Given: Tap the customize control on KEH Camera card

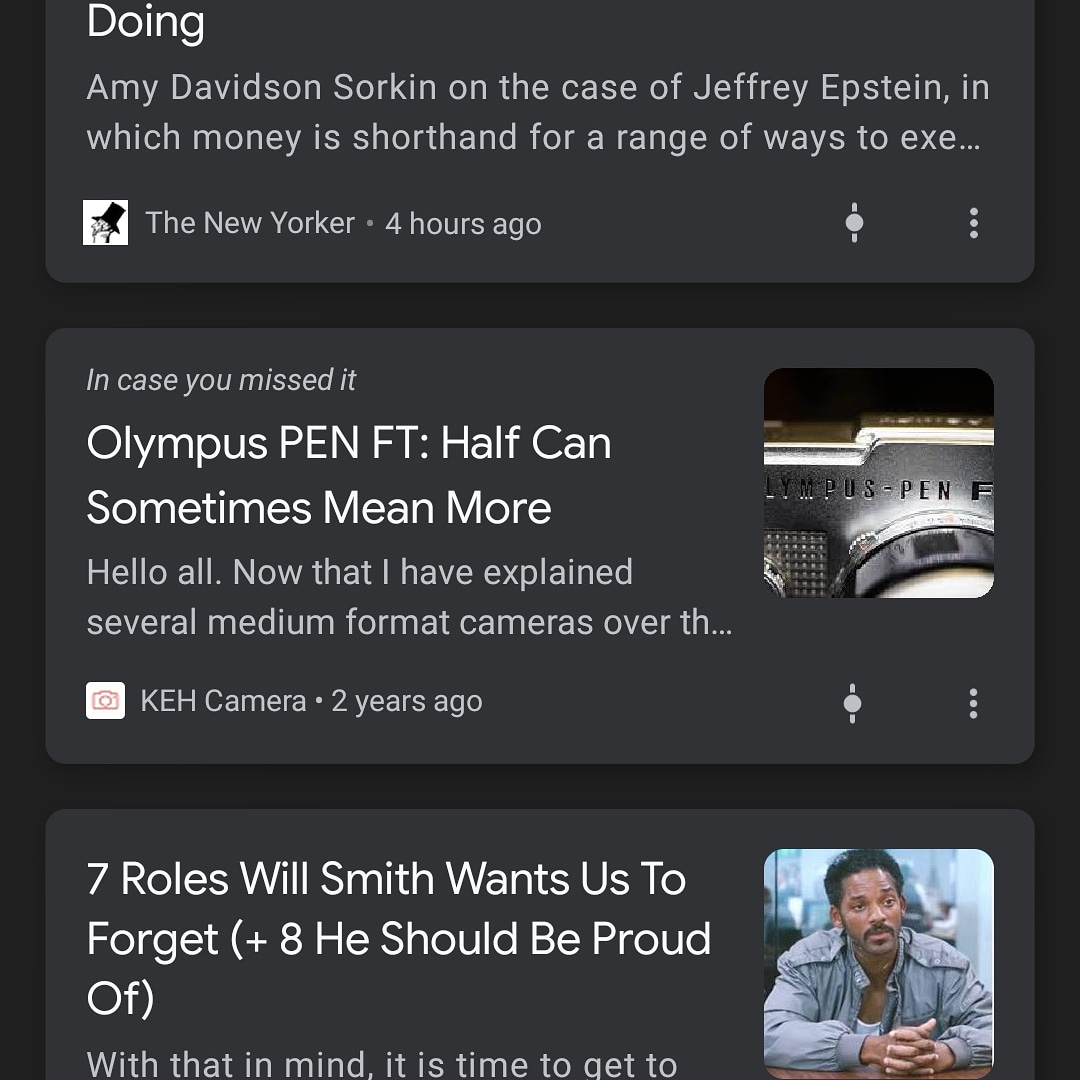Looking at the screenshot, I should coord(852,703).
